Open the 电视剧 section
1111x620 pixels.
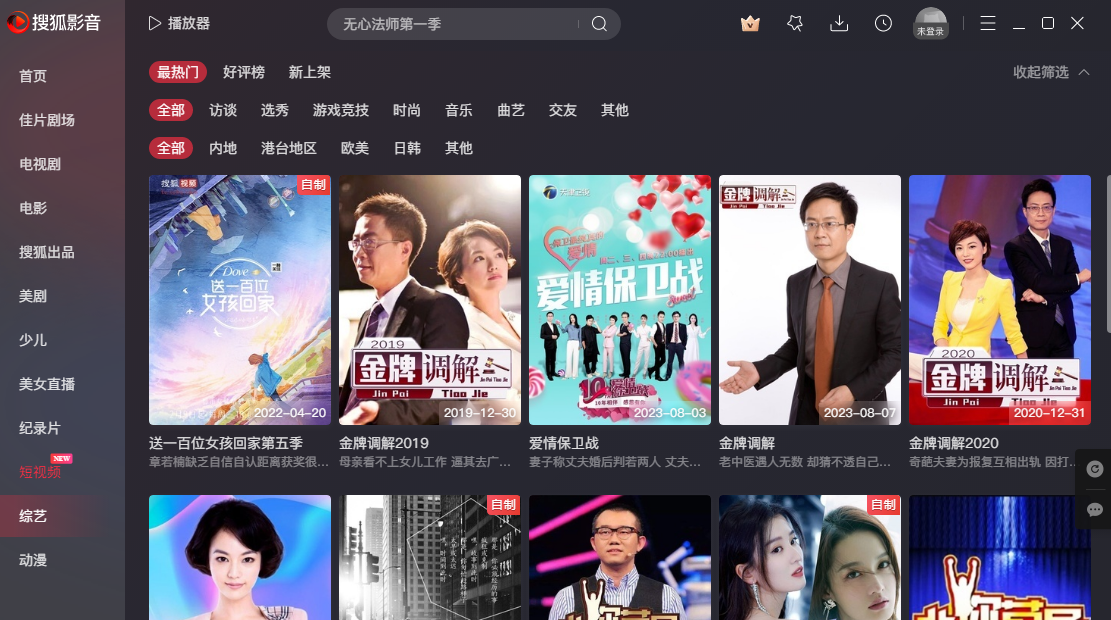coord(40,164)
